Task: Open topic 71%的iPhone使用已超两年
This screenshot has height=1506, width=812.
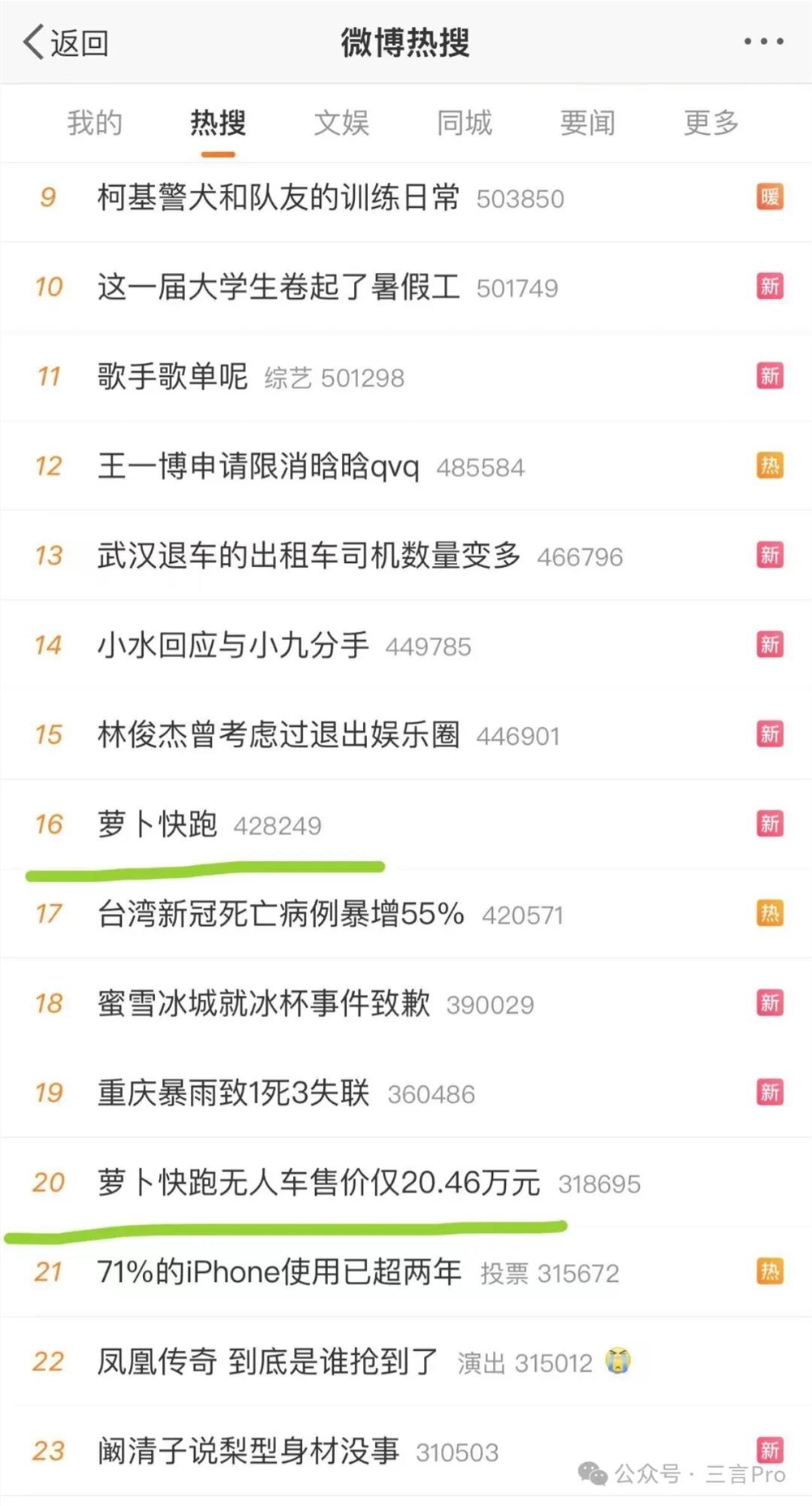Action: click(x=279, y=1272)
